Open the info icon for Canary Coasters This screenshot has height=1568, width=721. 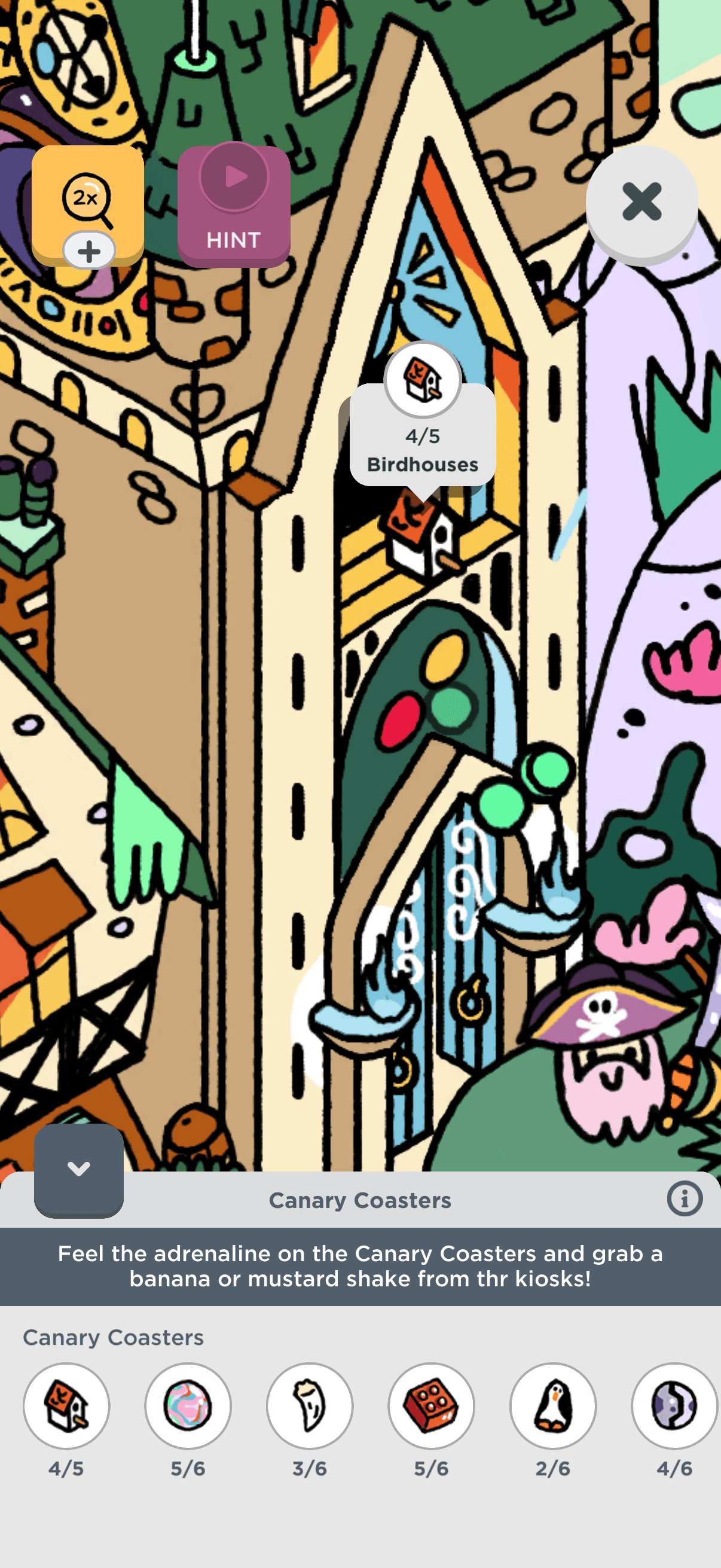tap(684, 1199)
